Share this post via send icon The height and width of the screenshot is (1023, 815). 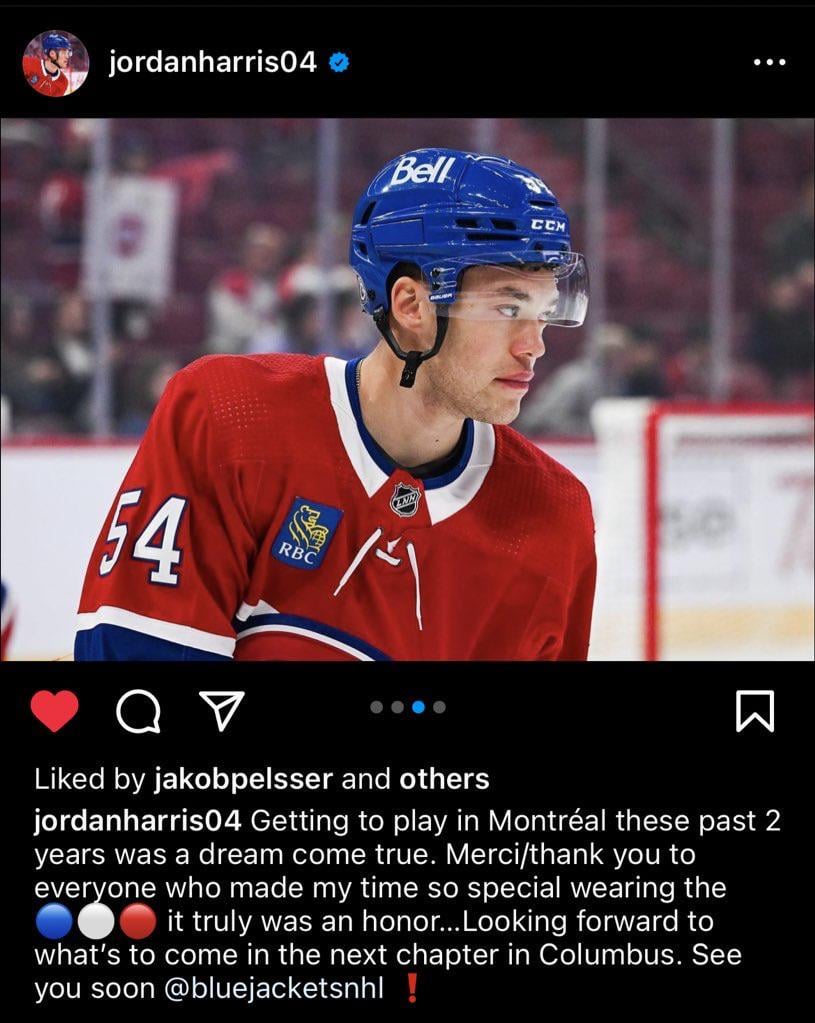tap(222, 711)
